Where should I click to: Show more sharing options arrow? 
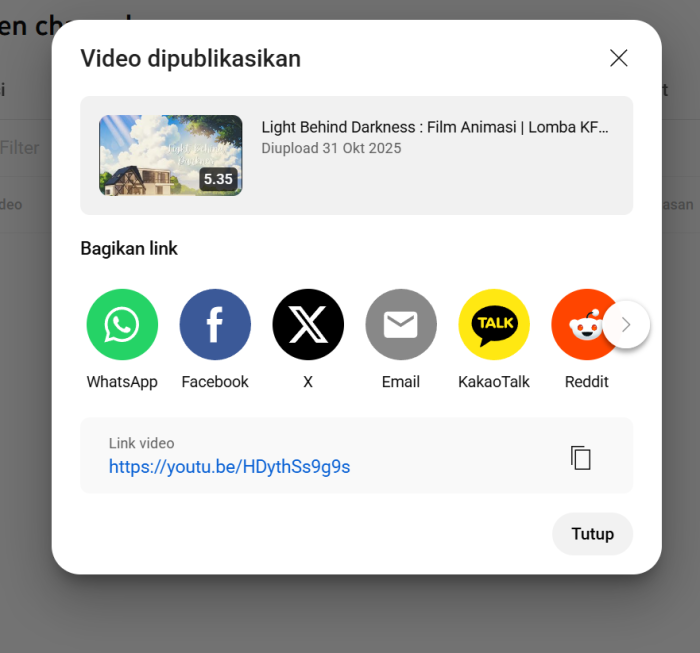[x=627, y=324]
